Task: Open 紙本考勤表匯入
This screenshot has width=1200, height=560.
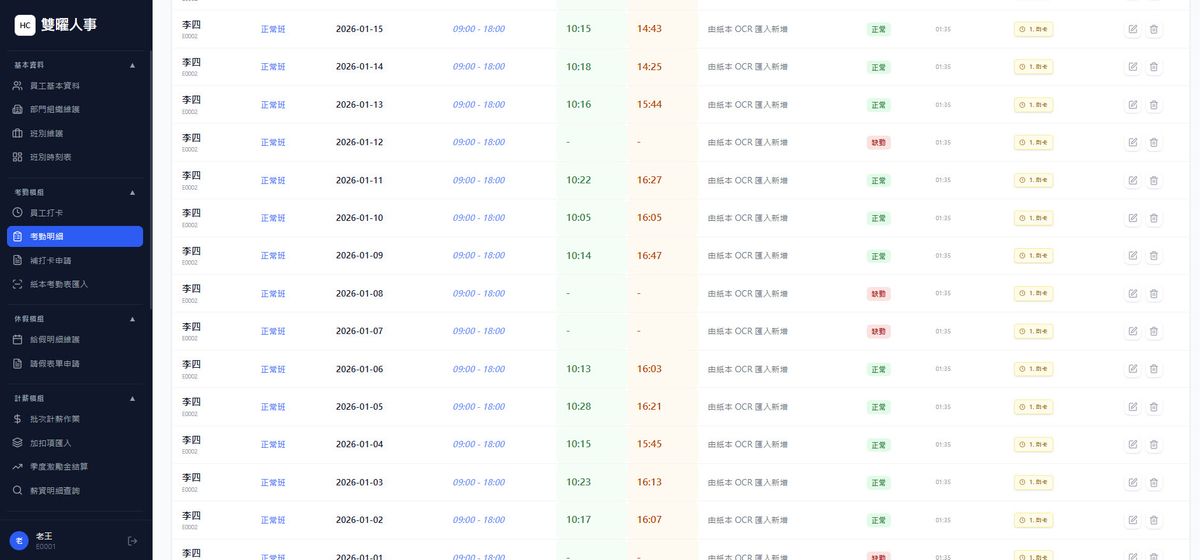Action: (58, 284)
